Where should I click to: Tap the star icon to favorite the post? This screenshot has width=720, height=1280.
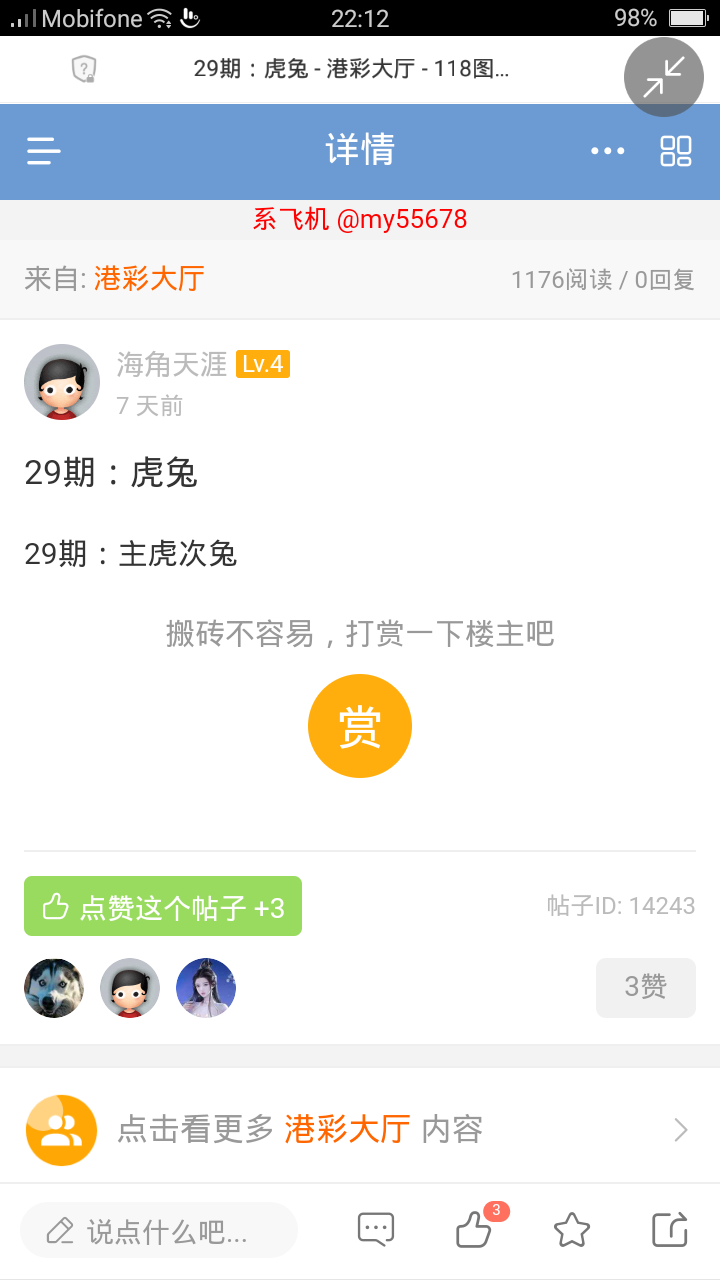pyautogui.click(x=572, y=1230)
